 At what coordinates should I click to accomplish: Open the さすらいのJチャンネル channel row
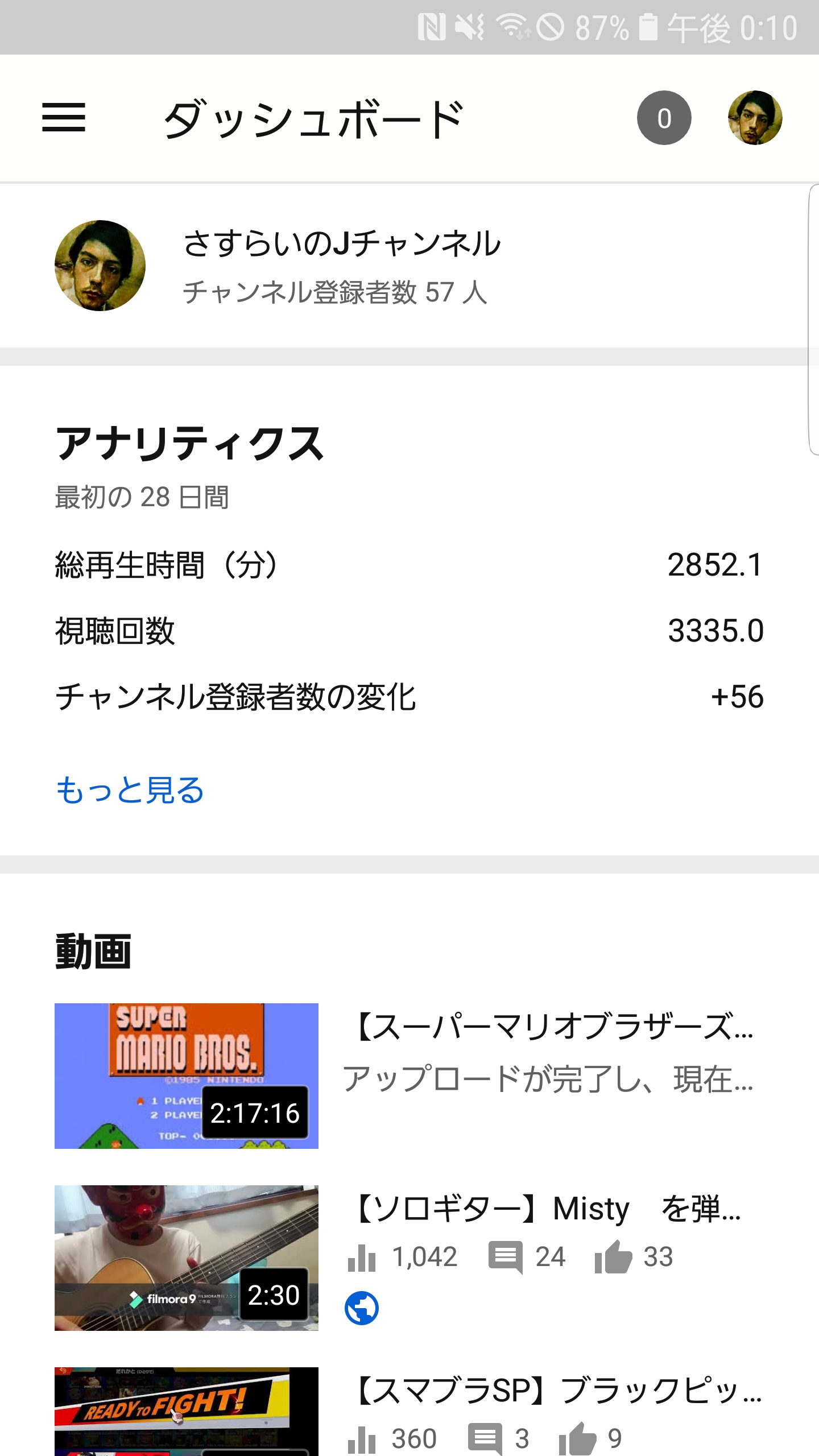coord(409,266)
